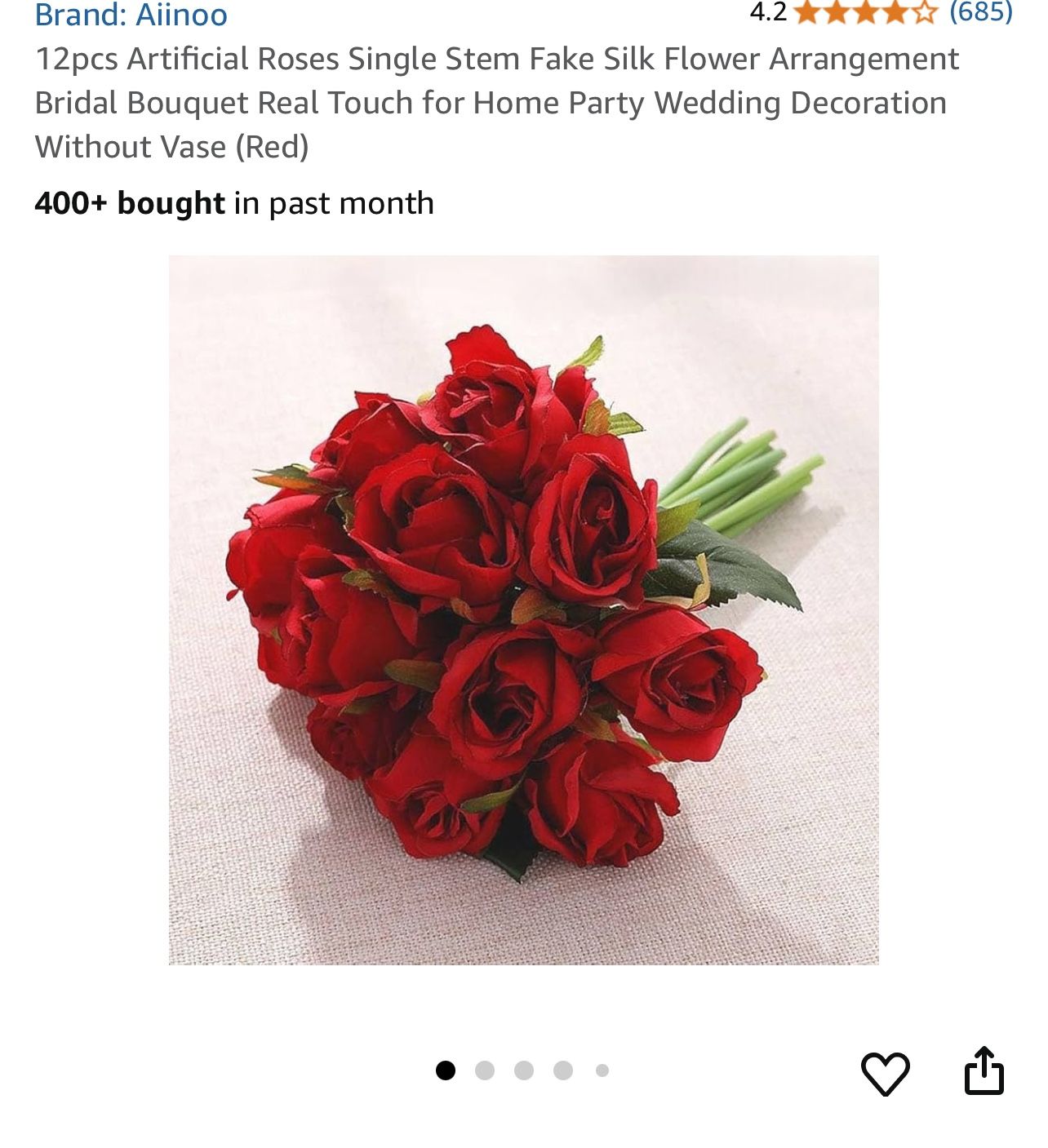The image size is (1048, 1148).
Task: Open the red roses product image
Action: tap(523, 609)
